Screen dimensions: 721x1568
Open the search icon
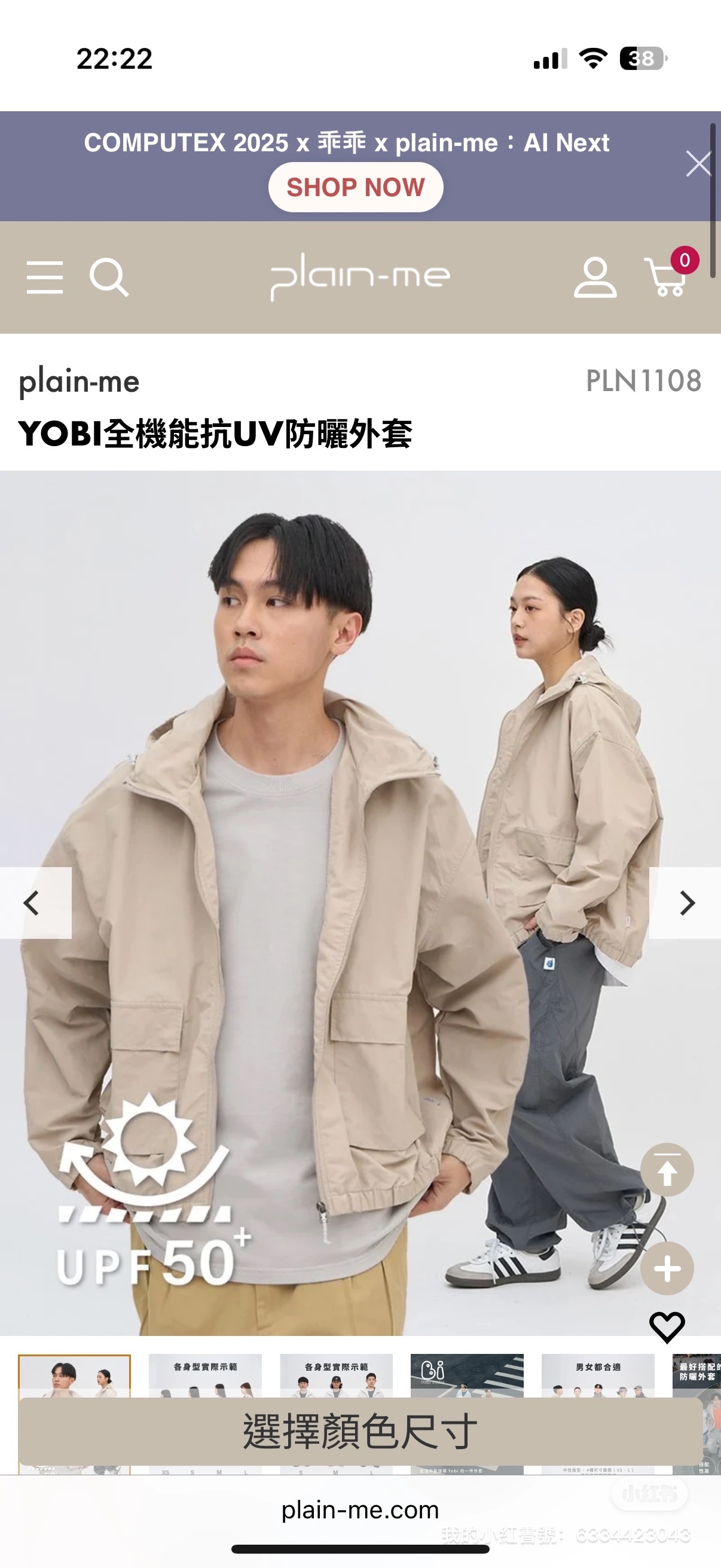tap(108, 277)
